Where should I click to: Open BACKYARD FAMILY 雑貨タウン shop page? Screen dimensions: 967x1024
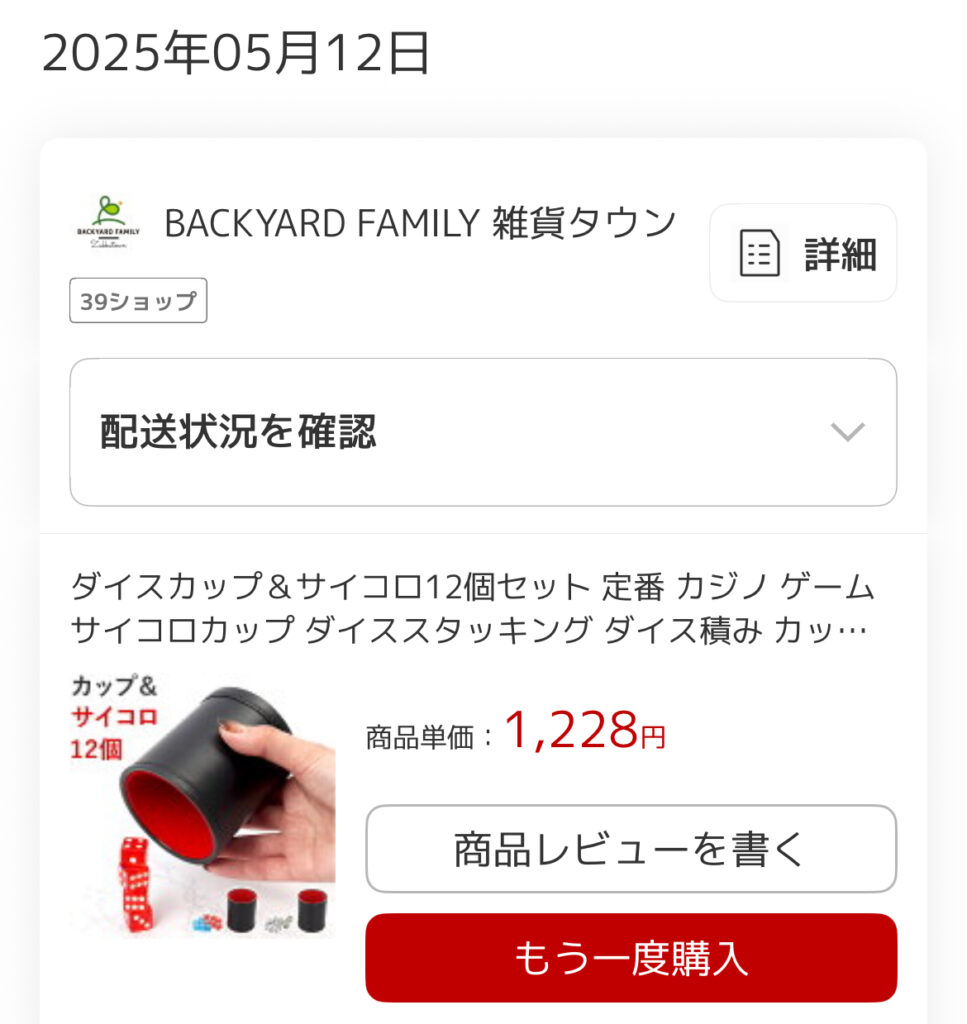click(x=419, y=224)
